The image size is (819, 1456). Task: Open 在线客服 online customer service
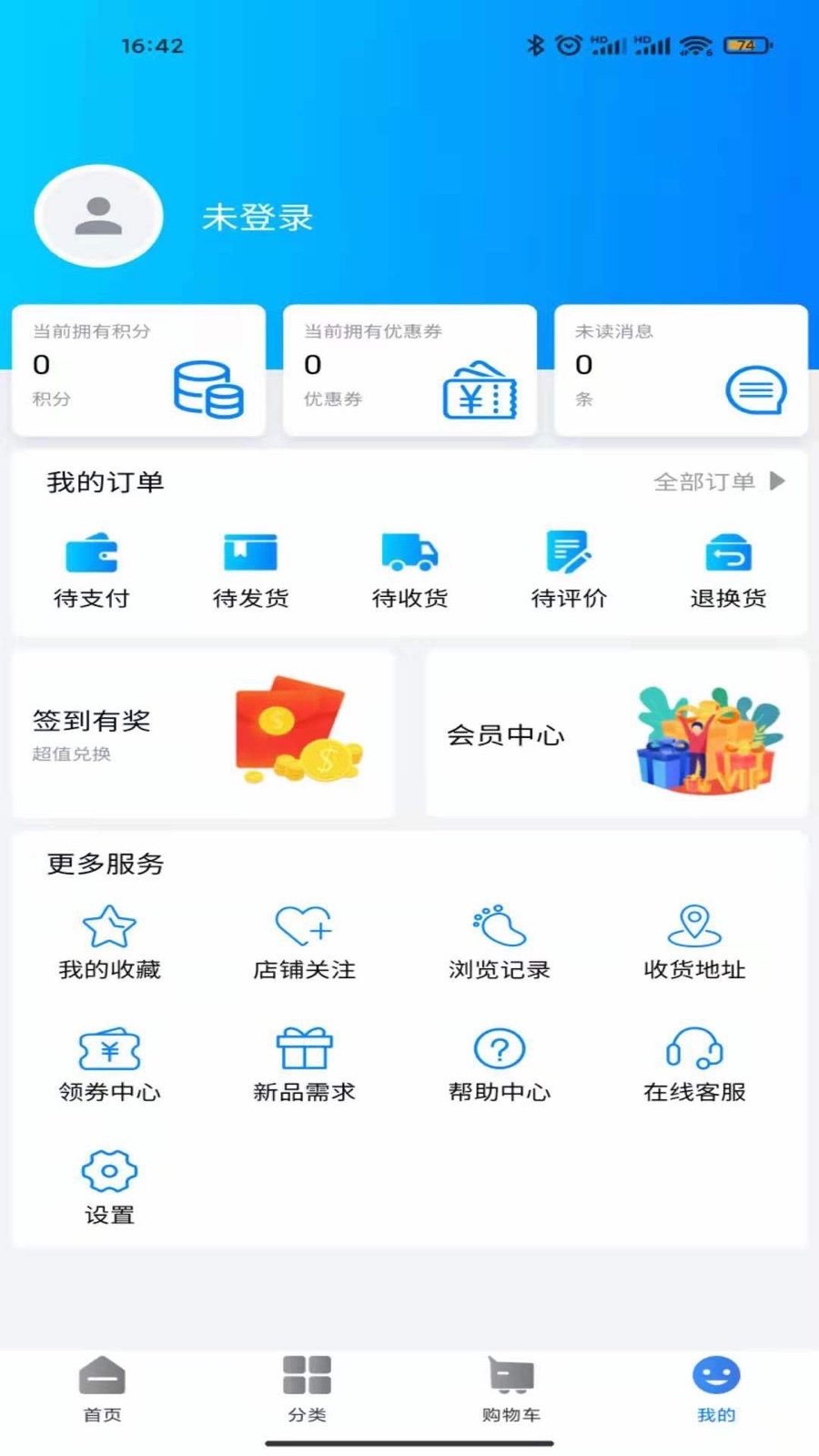coord(694,1065)
